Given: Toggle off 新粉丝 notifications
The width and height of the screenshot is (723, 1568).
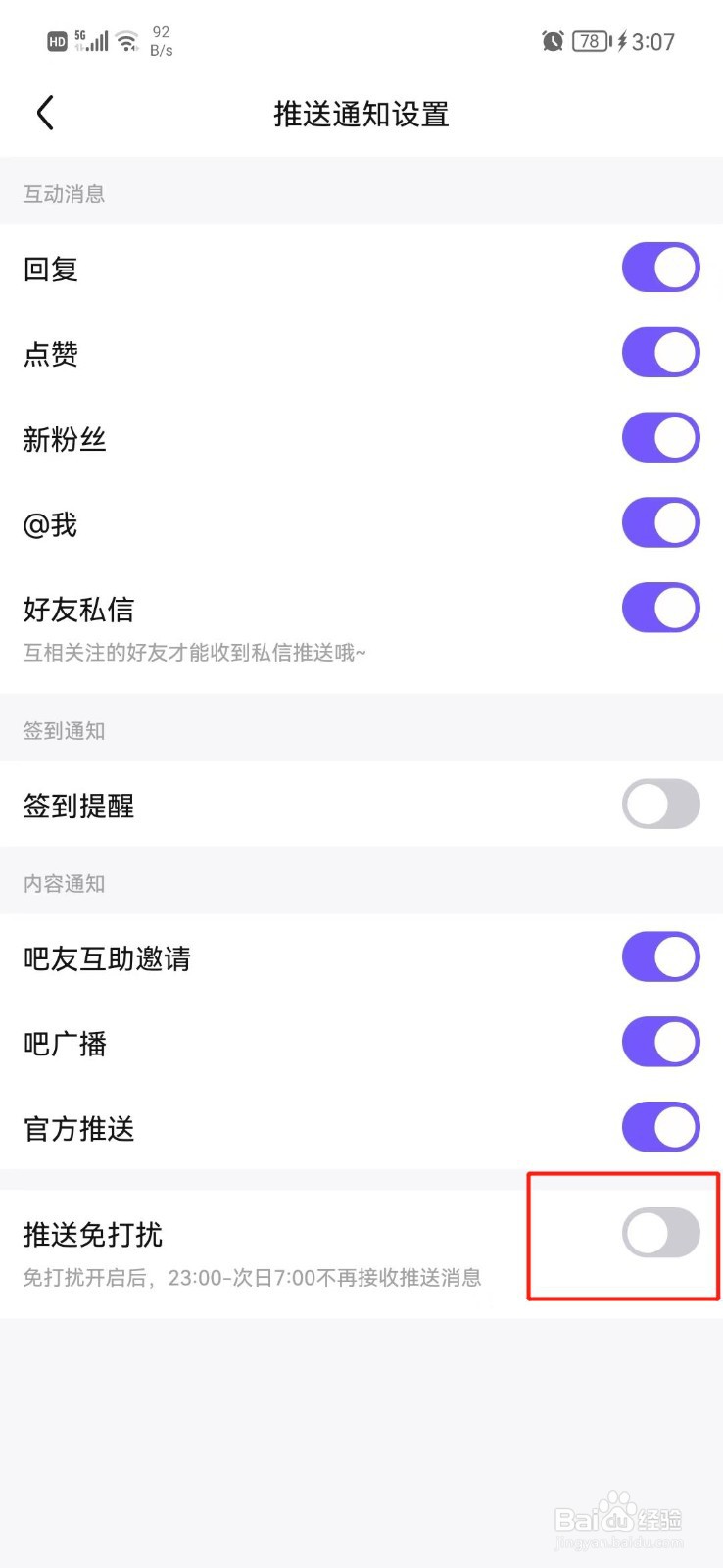Looking at the screenshot, I should (x=660, y=438).
